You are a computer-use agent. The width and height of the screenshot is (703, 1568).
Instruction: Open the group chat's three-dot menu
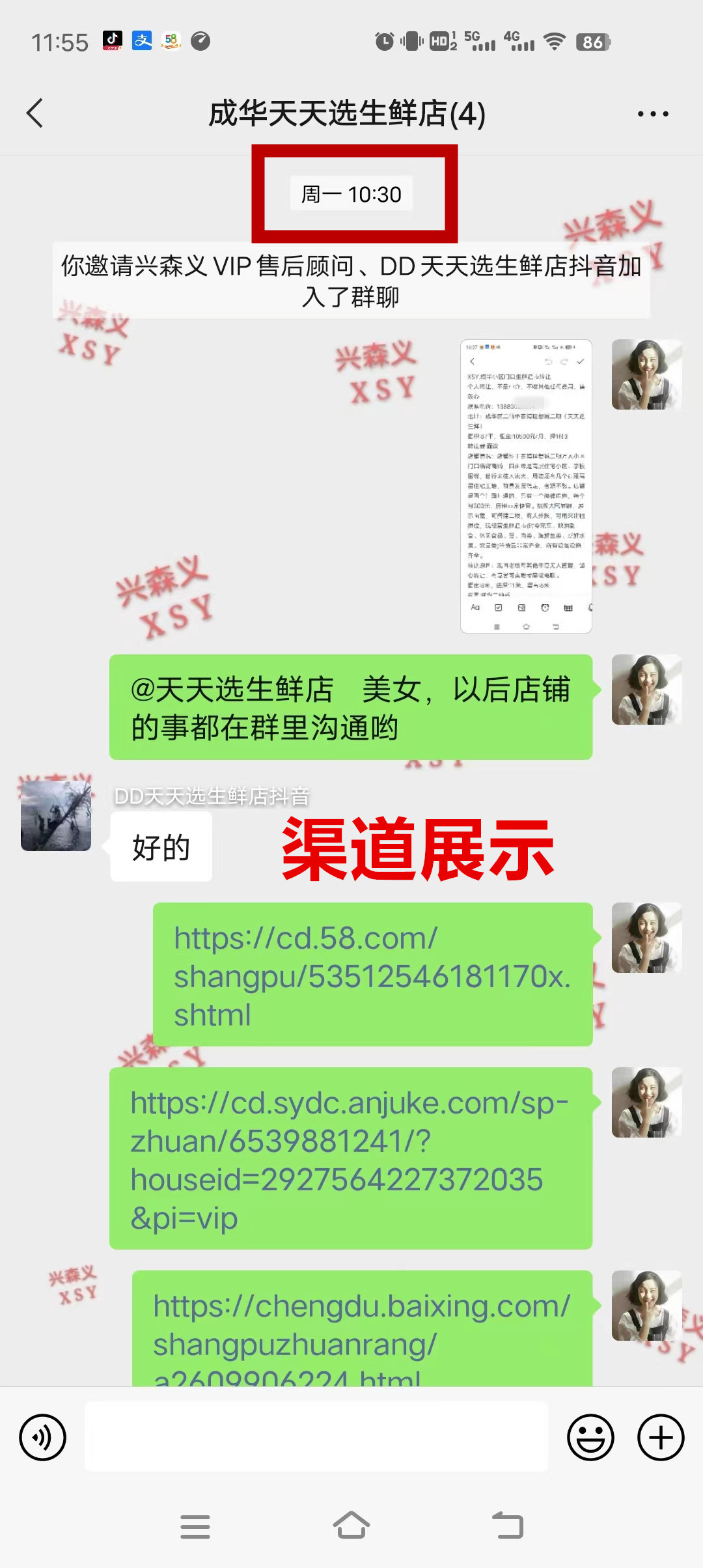(x=652, y=114)
